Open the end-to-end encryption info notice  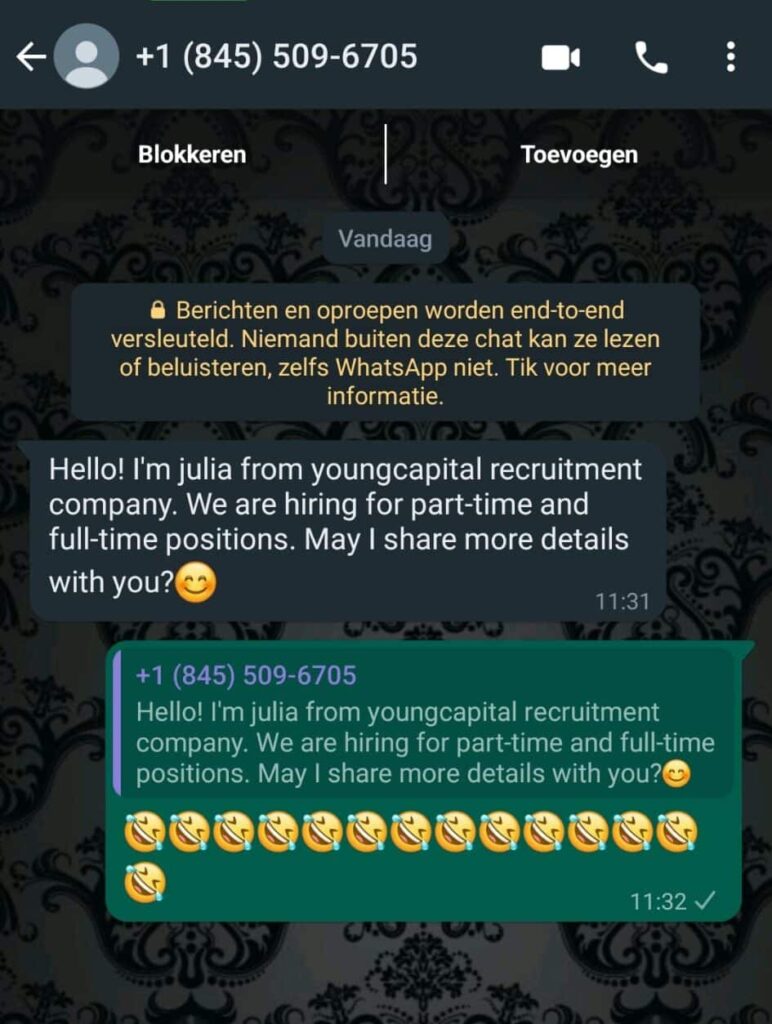[x=385, y=353]
